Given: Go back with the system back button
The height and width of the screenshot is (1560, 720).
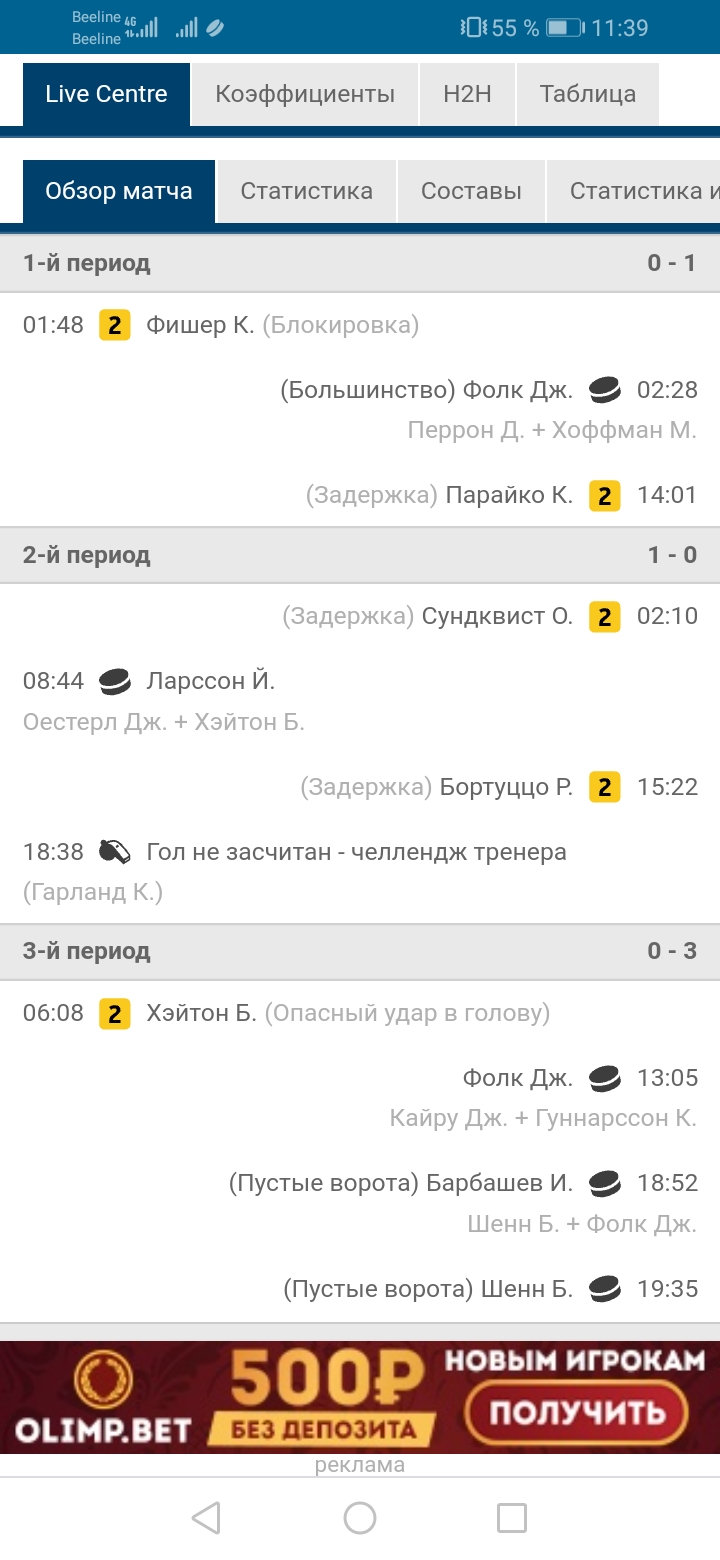Looking at the screenshot, I should [206, 1518].
